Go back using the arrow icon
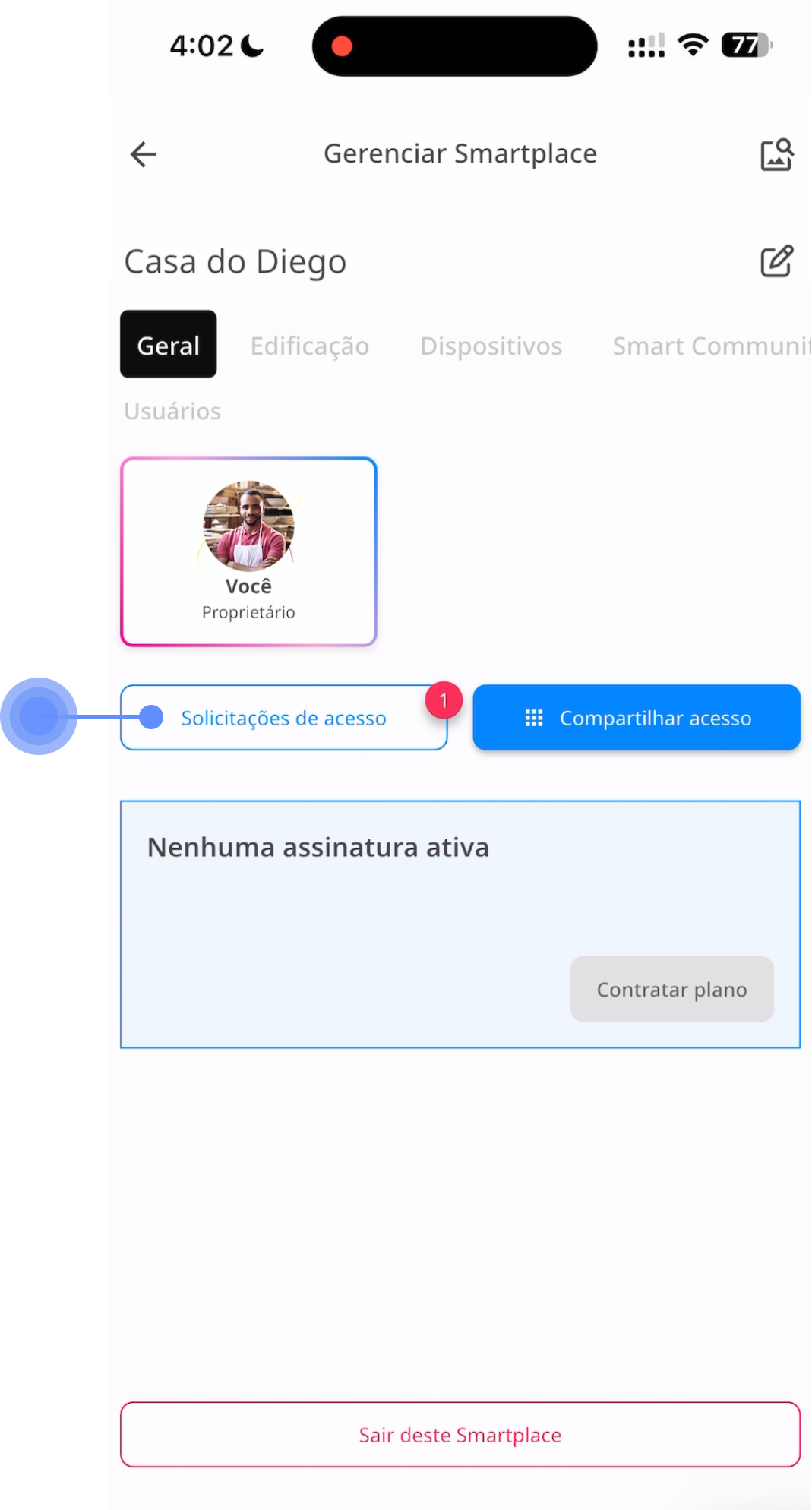The height and width of the screenshot is (1510, 812). (144, 154)
